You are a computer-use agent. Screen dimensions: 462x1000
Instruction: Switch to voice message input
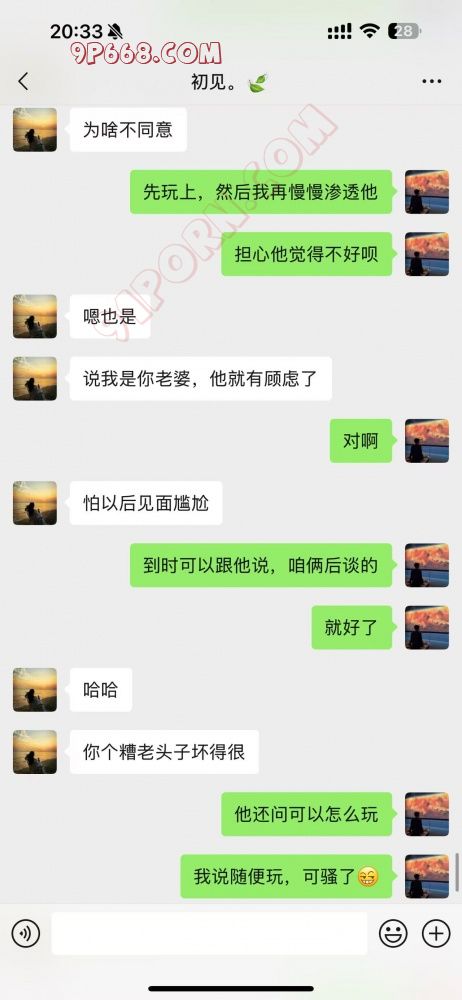tap(26, 934)
